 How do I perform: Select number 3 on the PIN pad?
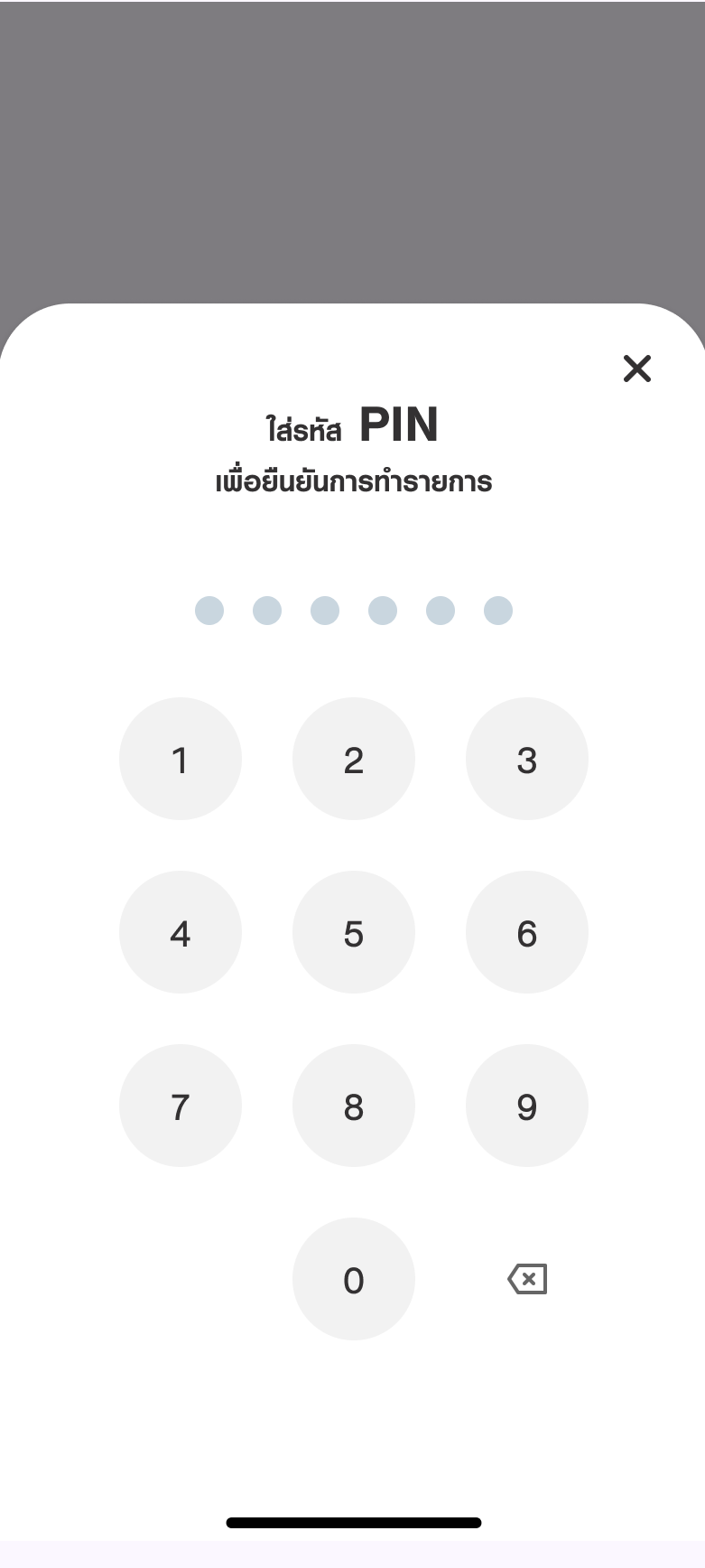click(527, 759)
